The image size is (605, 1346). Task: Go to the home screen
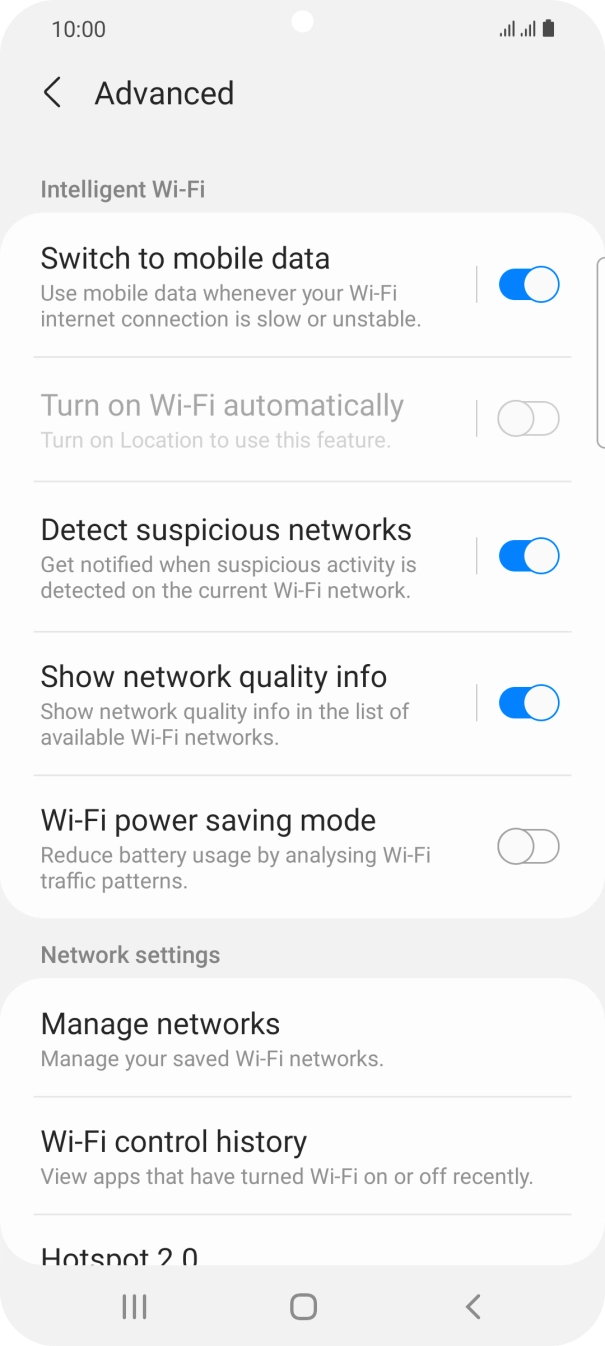(x=303, y=1306)
